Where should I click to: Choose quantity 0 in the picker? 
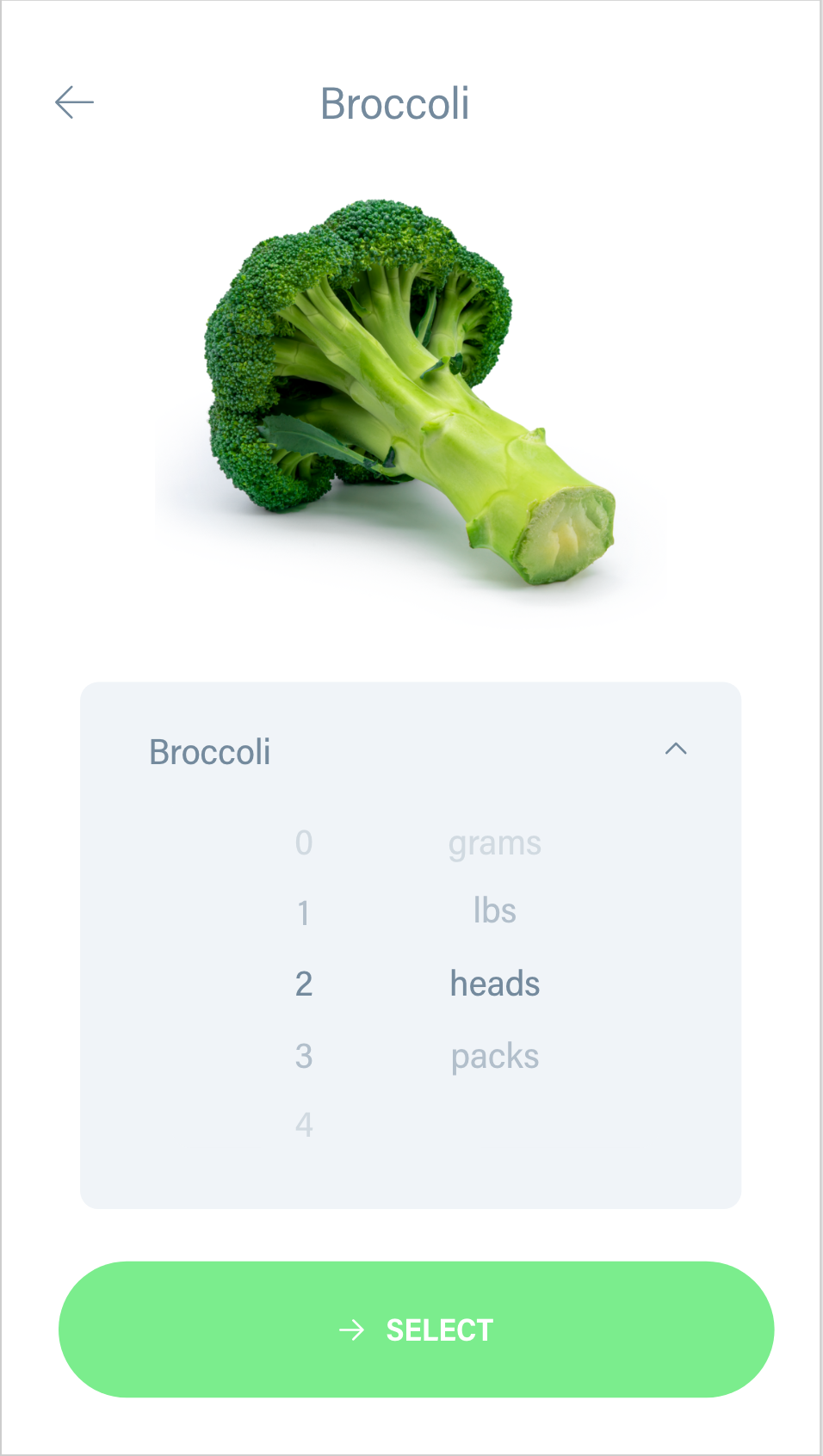(304, 842)
